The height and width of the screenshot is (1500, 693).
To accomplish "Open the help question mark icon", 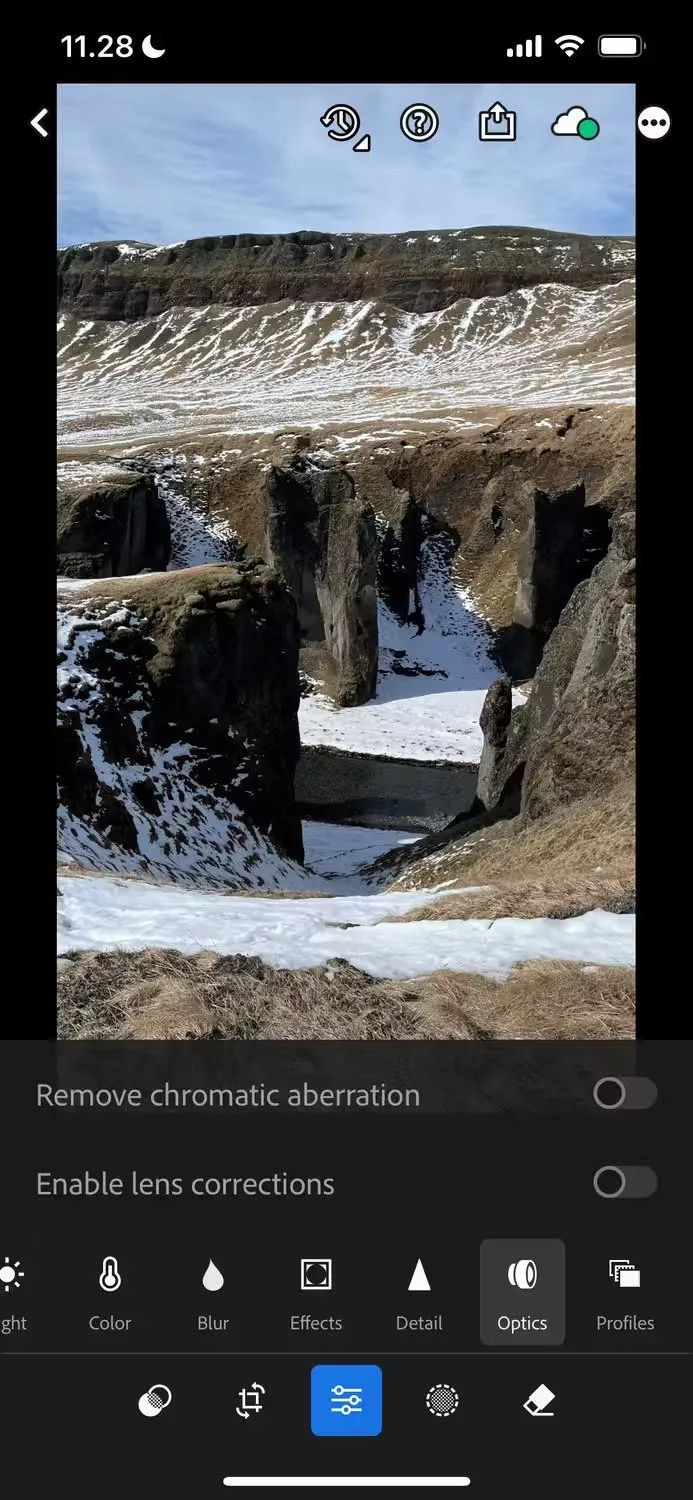I will [x=419, y=123].
